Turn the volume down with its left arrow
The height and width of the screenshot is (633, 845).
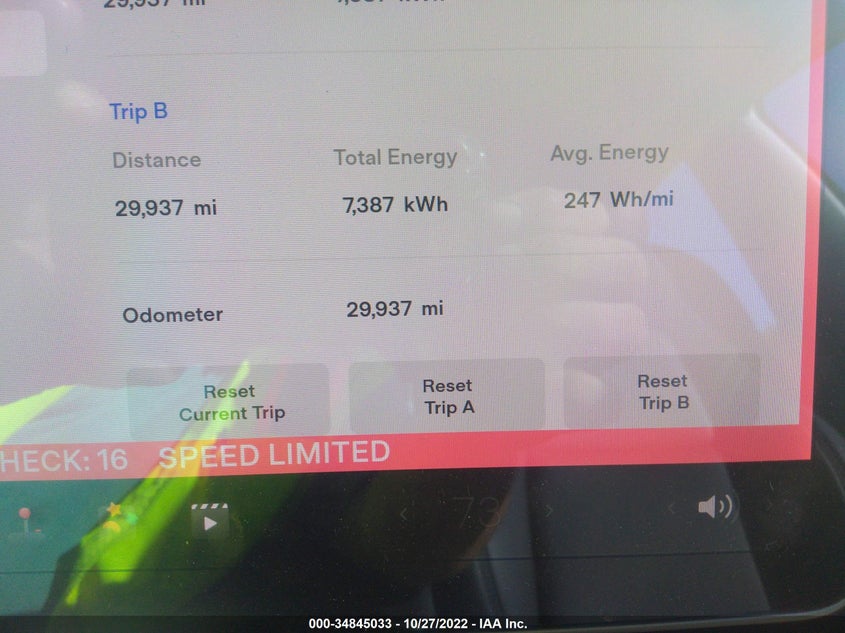(x=673, y=509)
